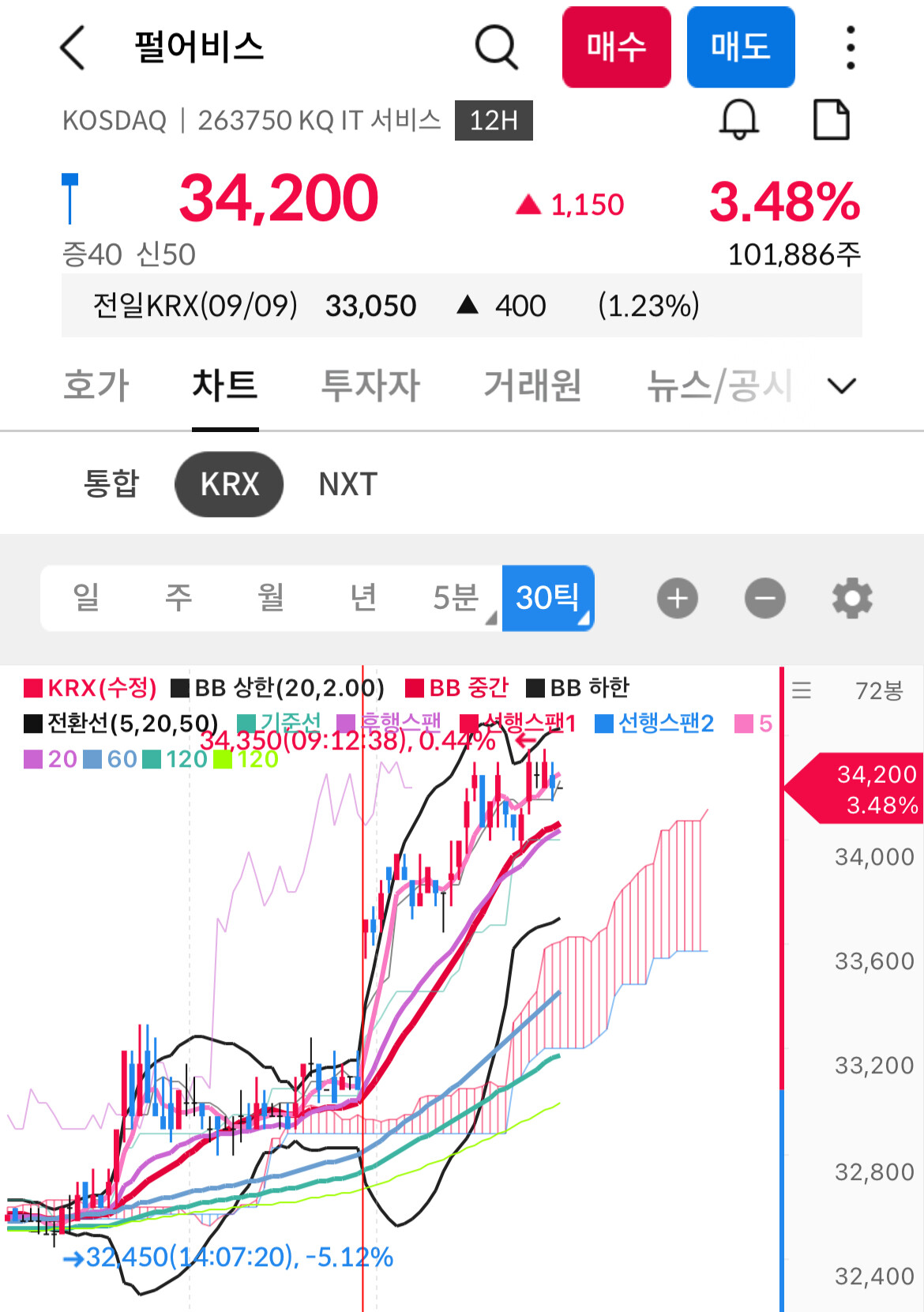
Task: Zoom out chart with minus button
Action: tap(765, 598)
